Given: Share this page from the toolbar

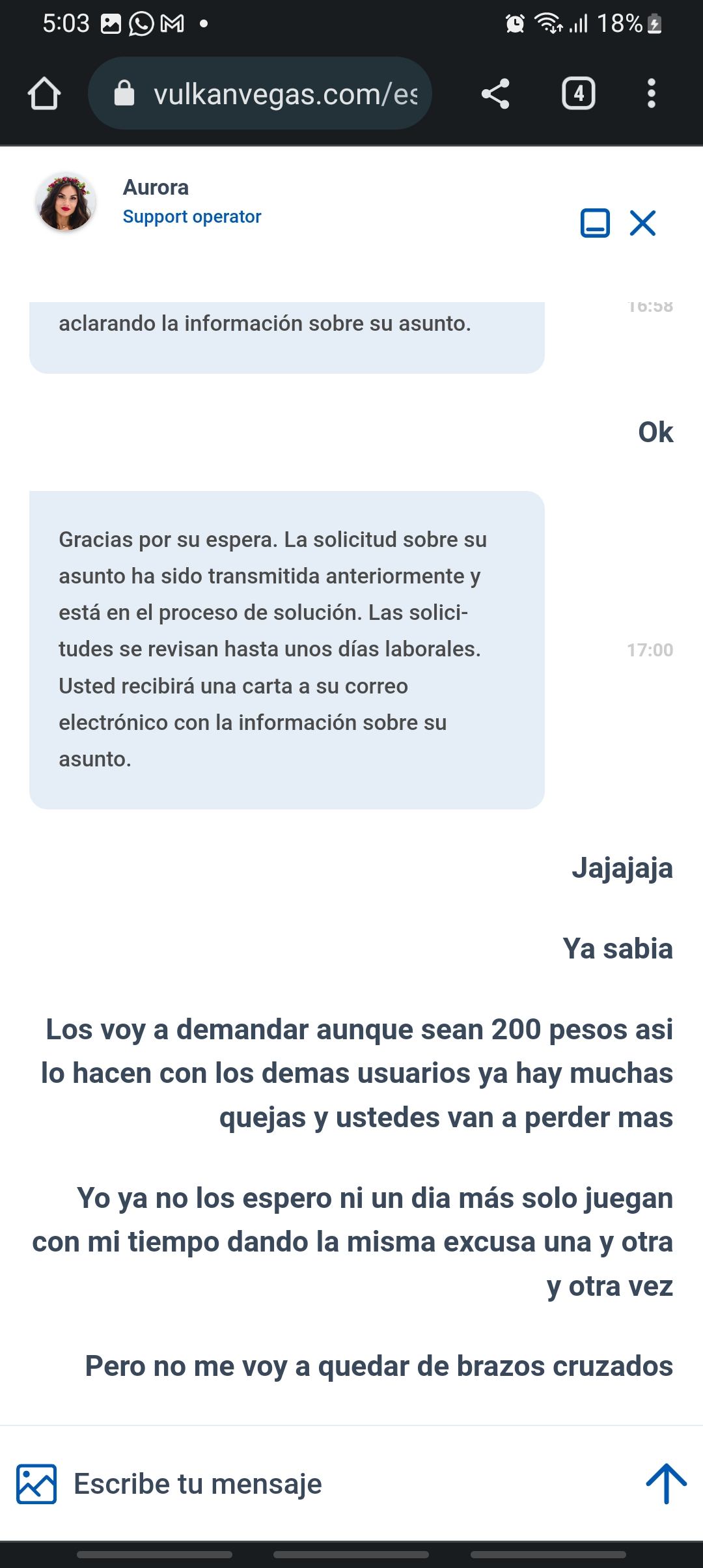Looking at the screenshot, I should click(x=495, y=94).
